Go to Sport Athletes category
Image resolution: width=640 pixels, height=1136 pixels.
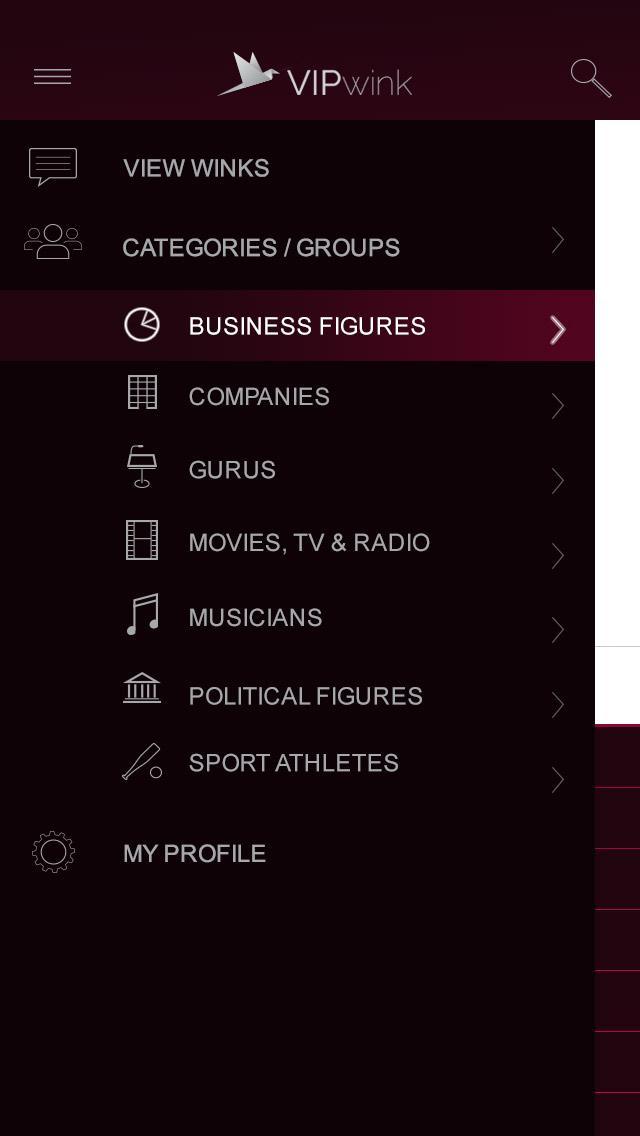click(x=293, y=763)
